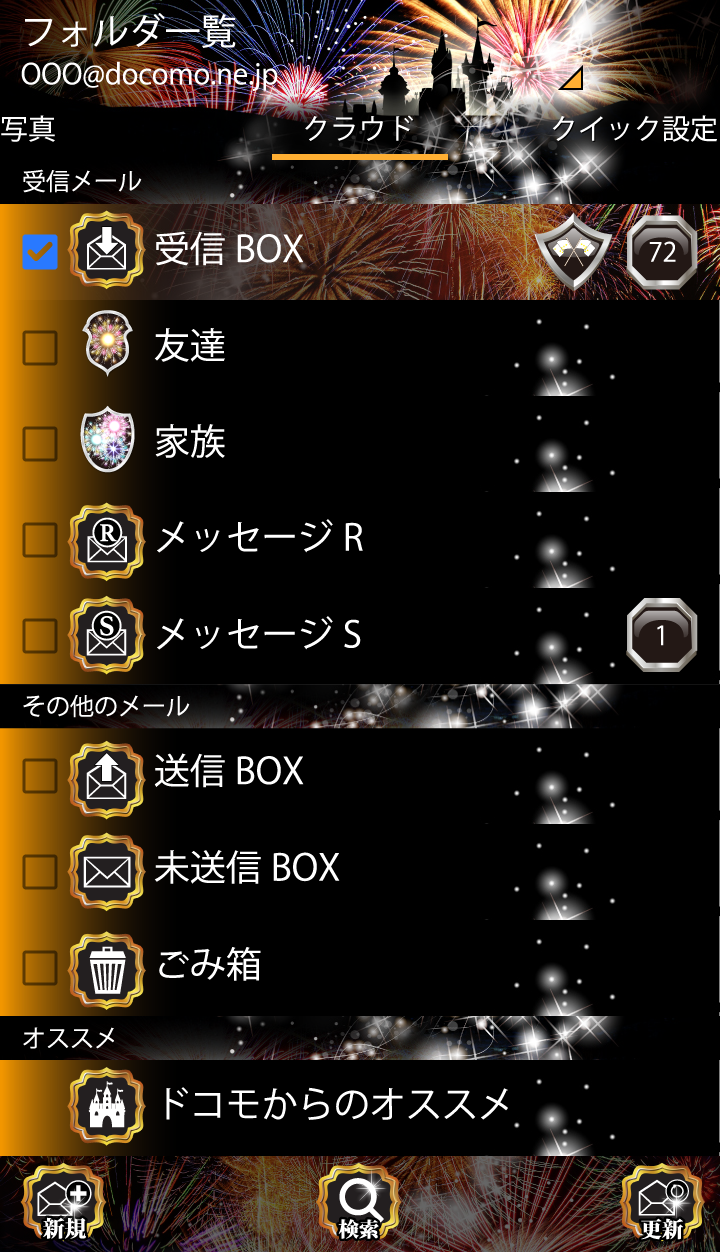Tick the 未送信 BOX checkbox
Viewport: 720px width, 1252px height.
coord(40,871)
